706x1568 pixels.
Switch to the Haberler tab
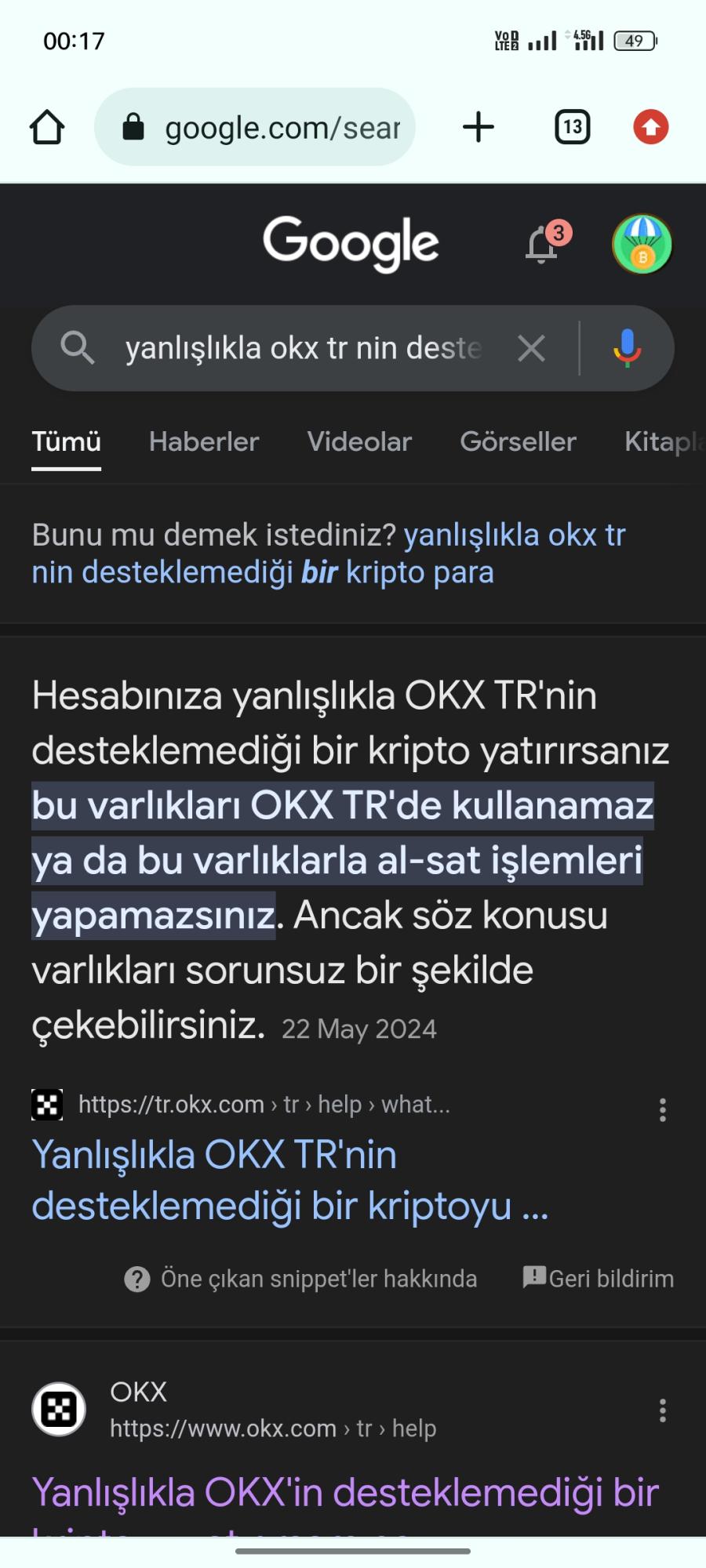203,441
